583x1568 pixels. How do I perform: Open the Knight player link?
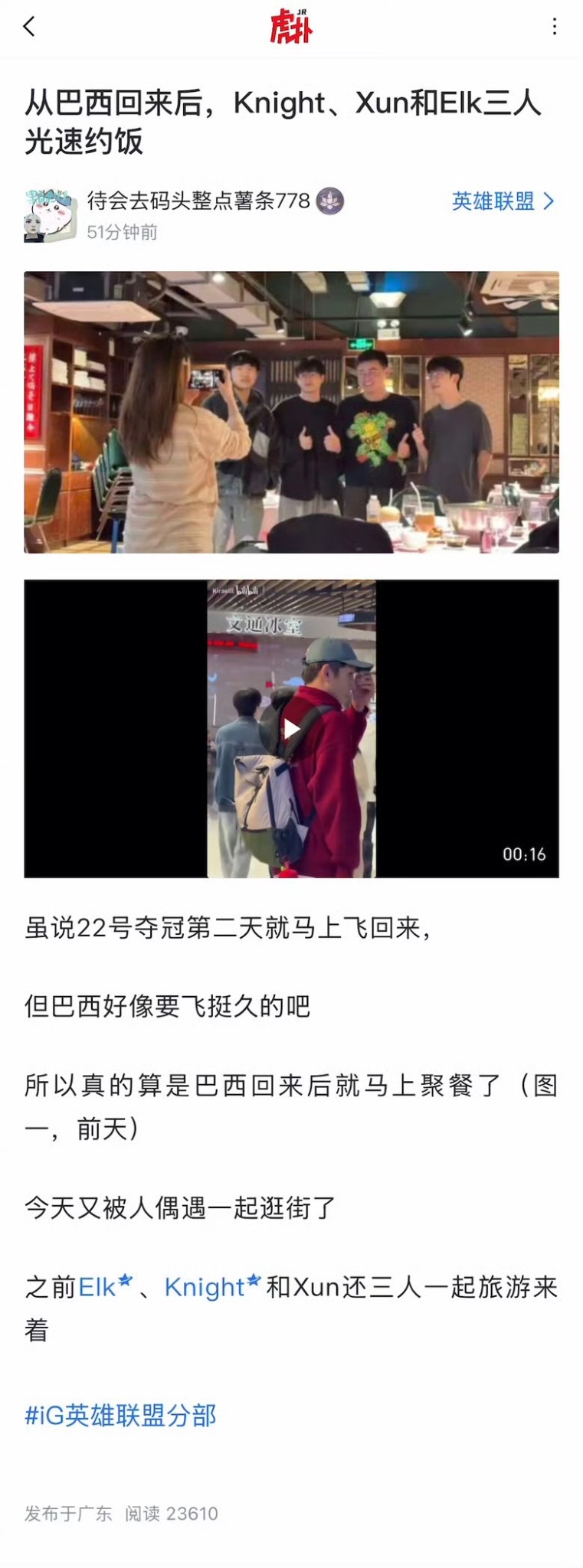[205, 1287]
